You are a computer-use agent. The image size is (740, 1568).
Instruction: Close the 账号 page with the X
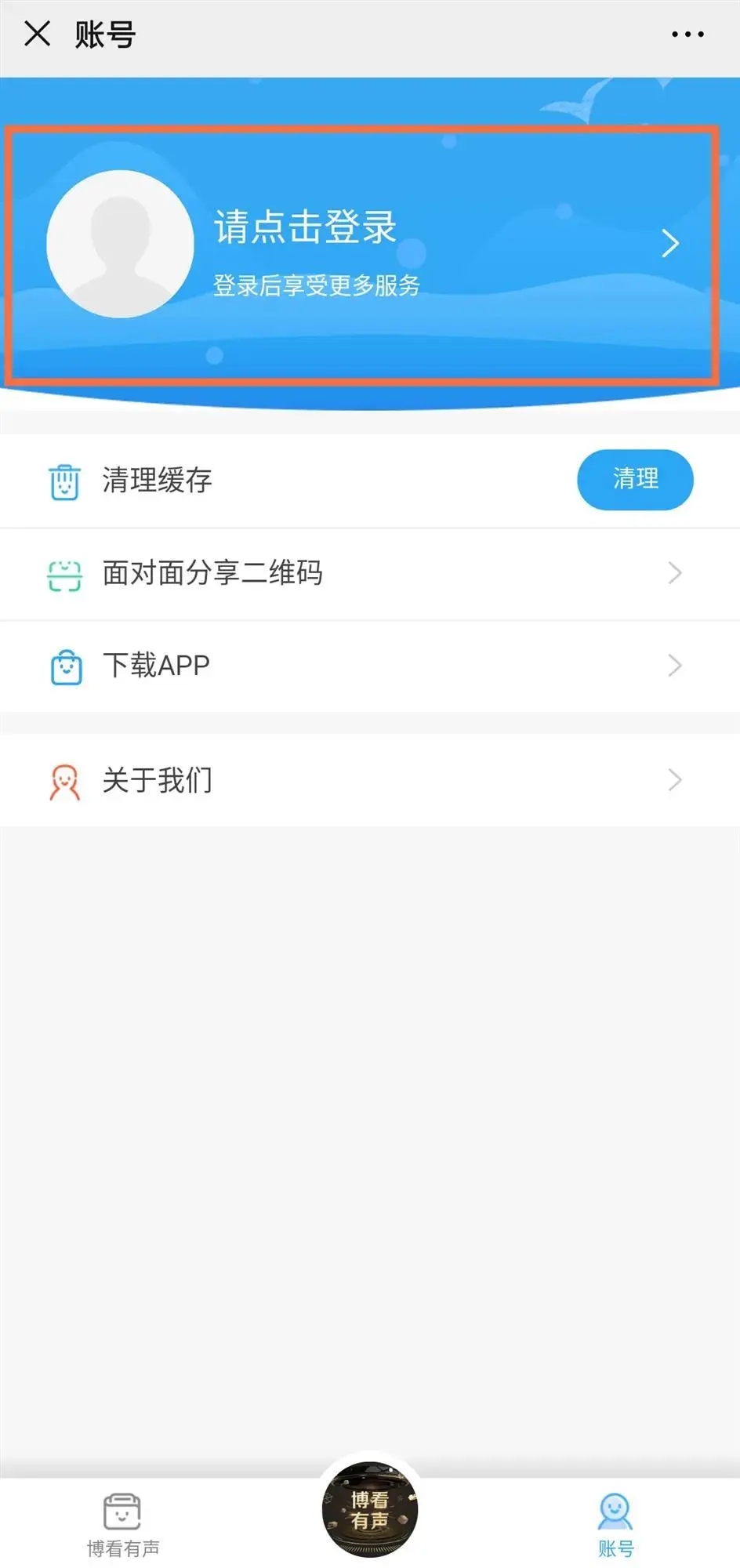37,34
